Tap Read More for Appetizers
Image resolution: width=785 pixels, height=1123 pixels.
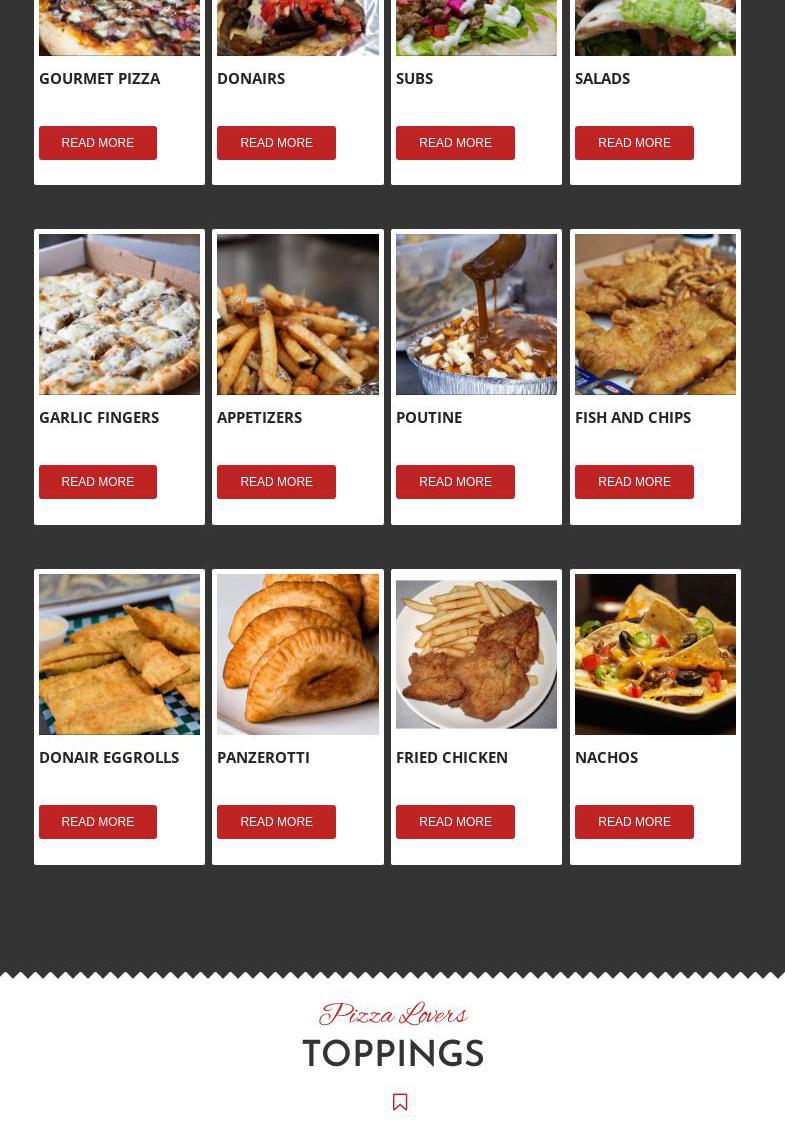(276, 482)
